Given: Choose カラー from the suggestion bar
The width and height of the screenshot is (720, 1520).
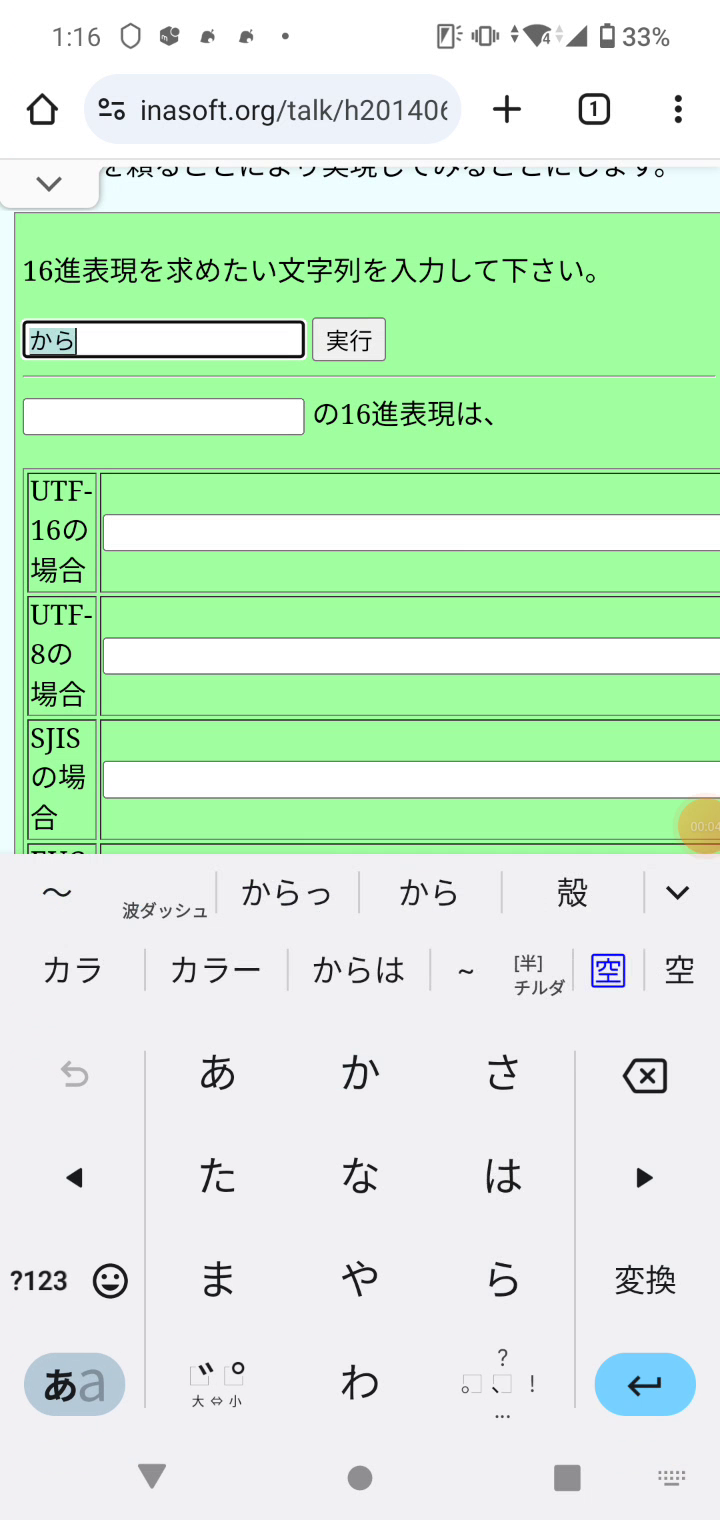Looking at the screenshot, I should (x=213, y=968).
